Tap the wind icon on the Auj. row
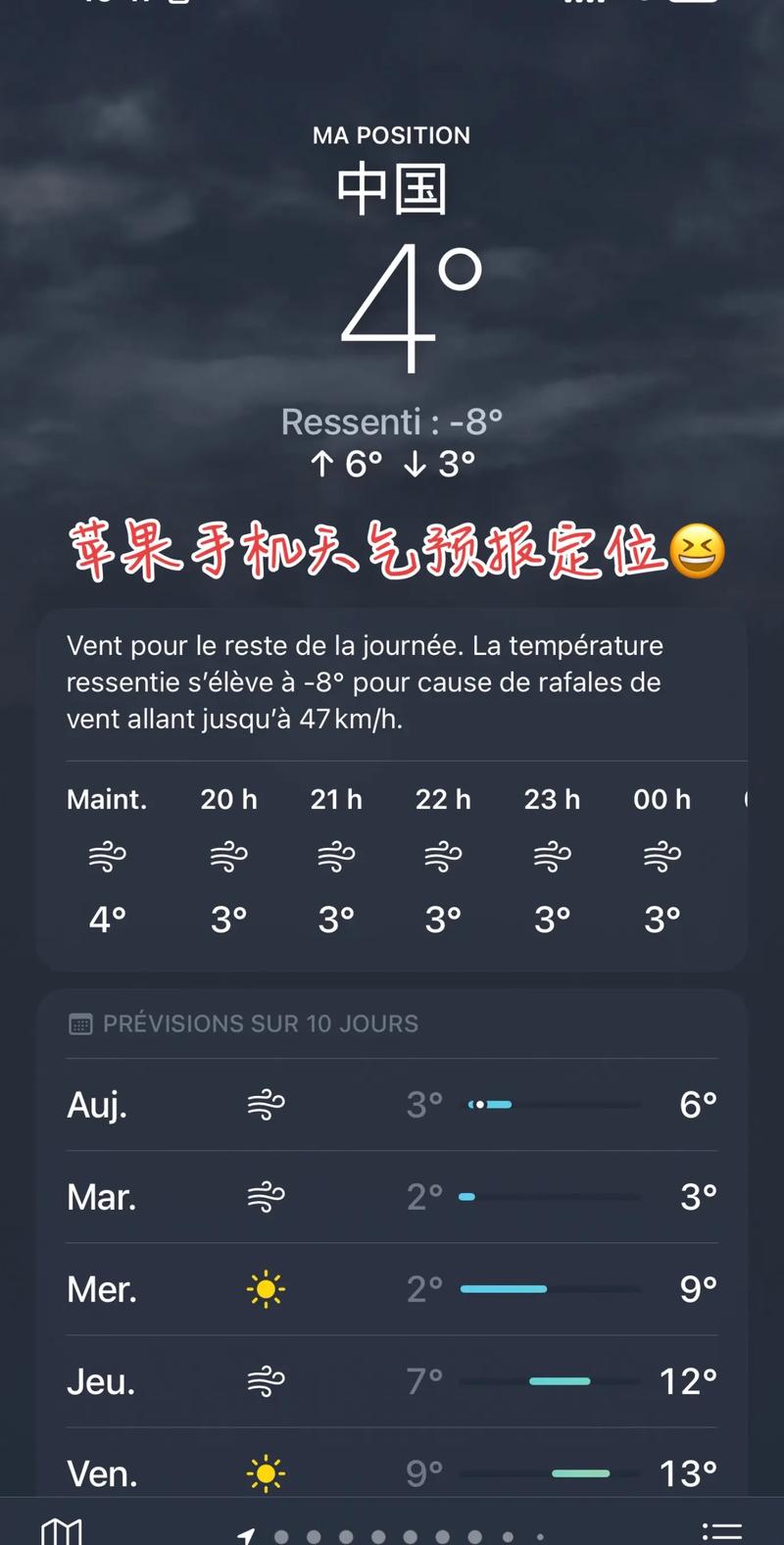The image size is (784, 1545). [265, 1104]
